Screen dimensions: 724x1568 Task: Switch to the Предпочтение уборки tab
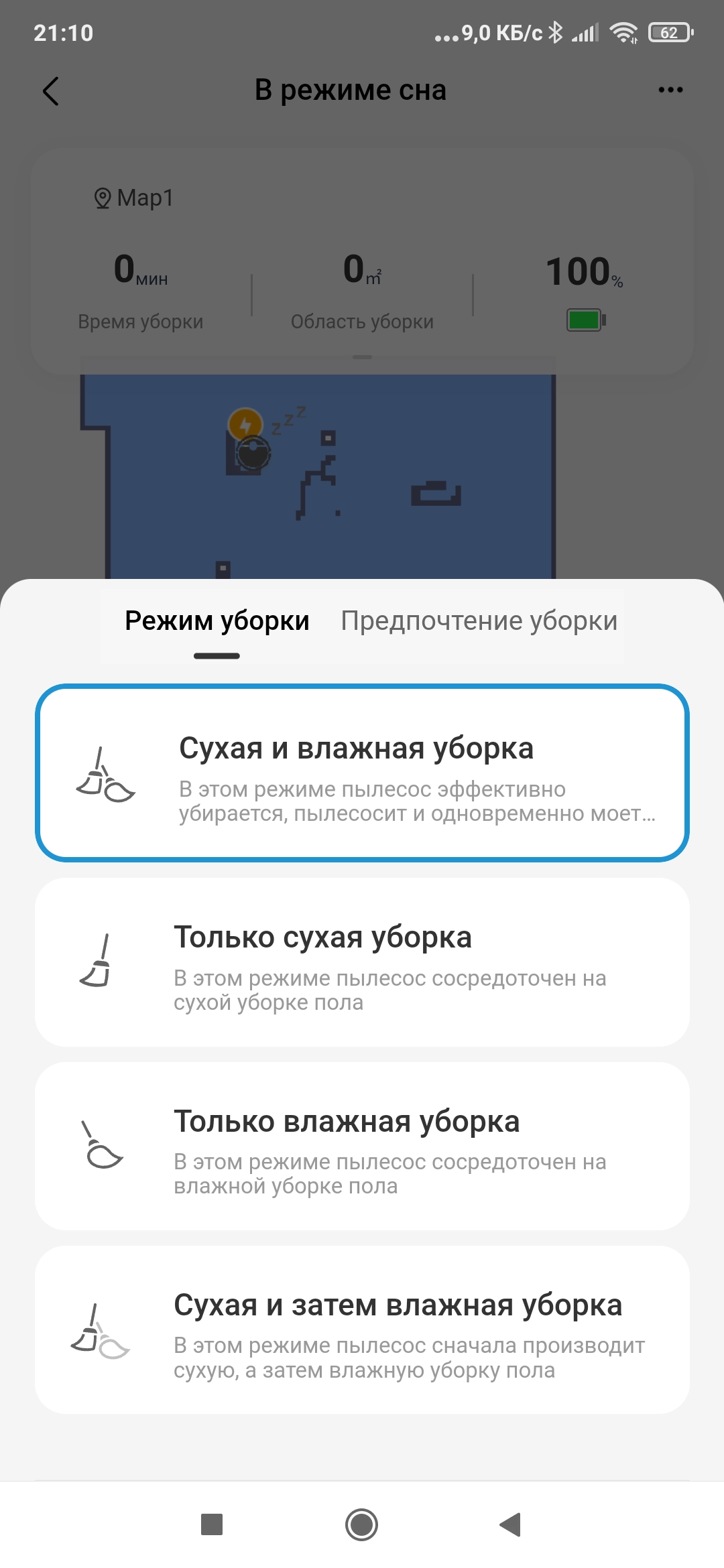pos(479,621)
